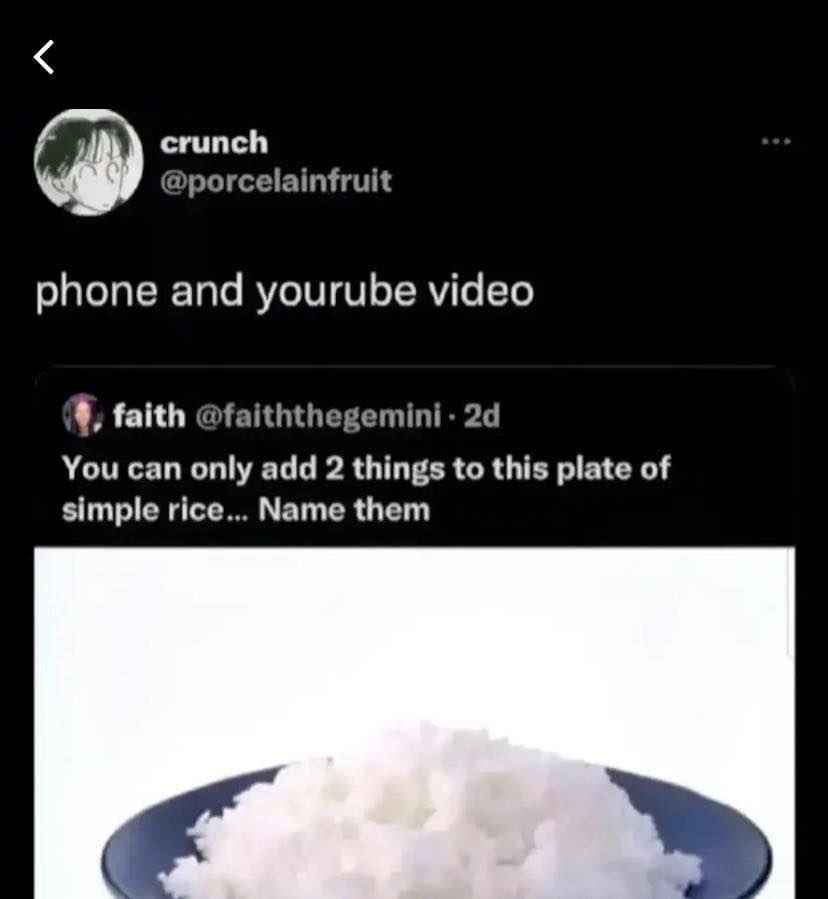Screen dimensions: 828x899
Task: Go back using the top-left arrow
Action: pos(43,58)
